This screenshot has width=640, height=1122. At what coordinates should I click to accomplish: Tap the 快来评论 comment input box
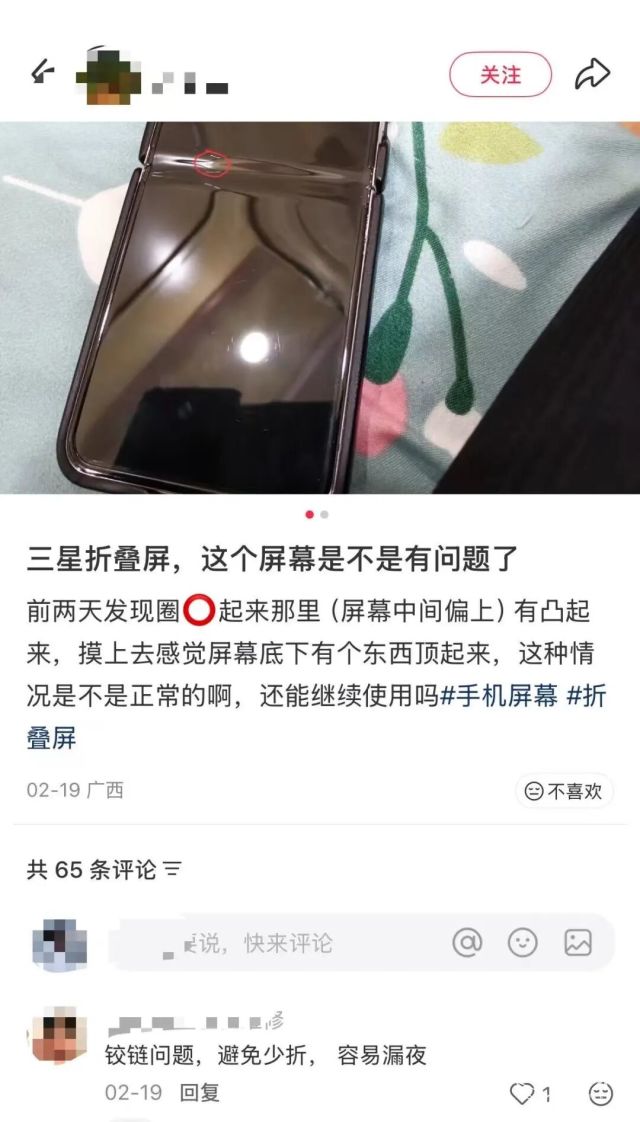[270, 942]
